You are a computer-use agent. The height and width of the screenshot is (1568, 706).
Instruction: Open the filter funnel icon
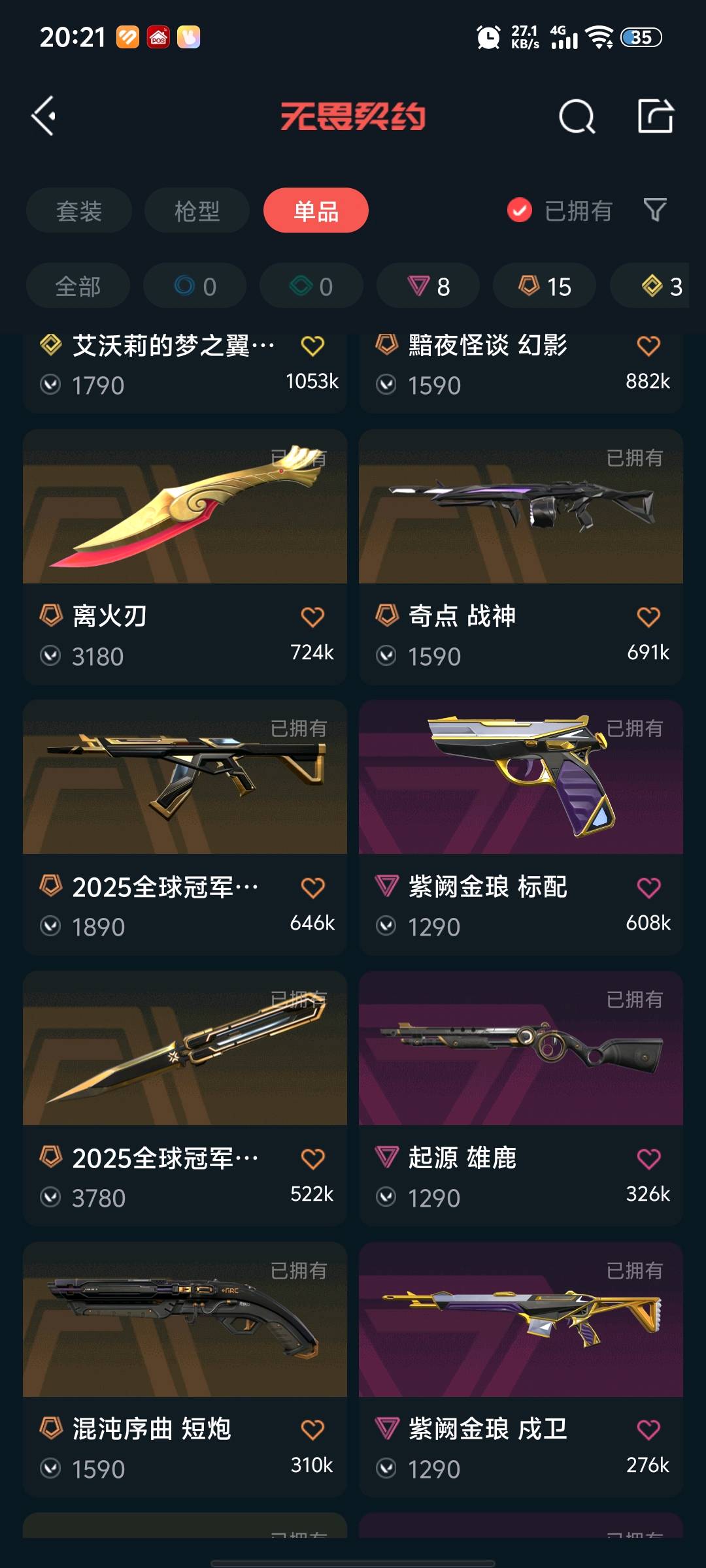[655, 210]
